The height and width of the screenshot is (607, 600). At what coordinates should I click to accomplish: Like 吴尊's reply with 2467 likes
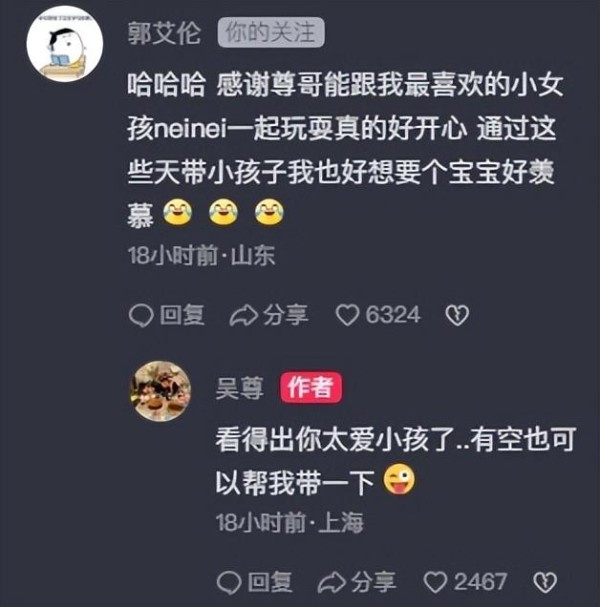(464, 581)
